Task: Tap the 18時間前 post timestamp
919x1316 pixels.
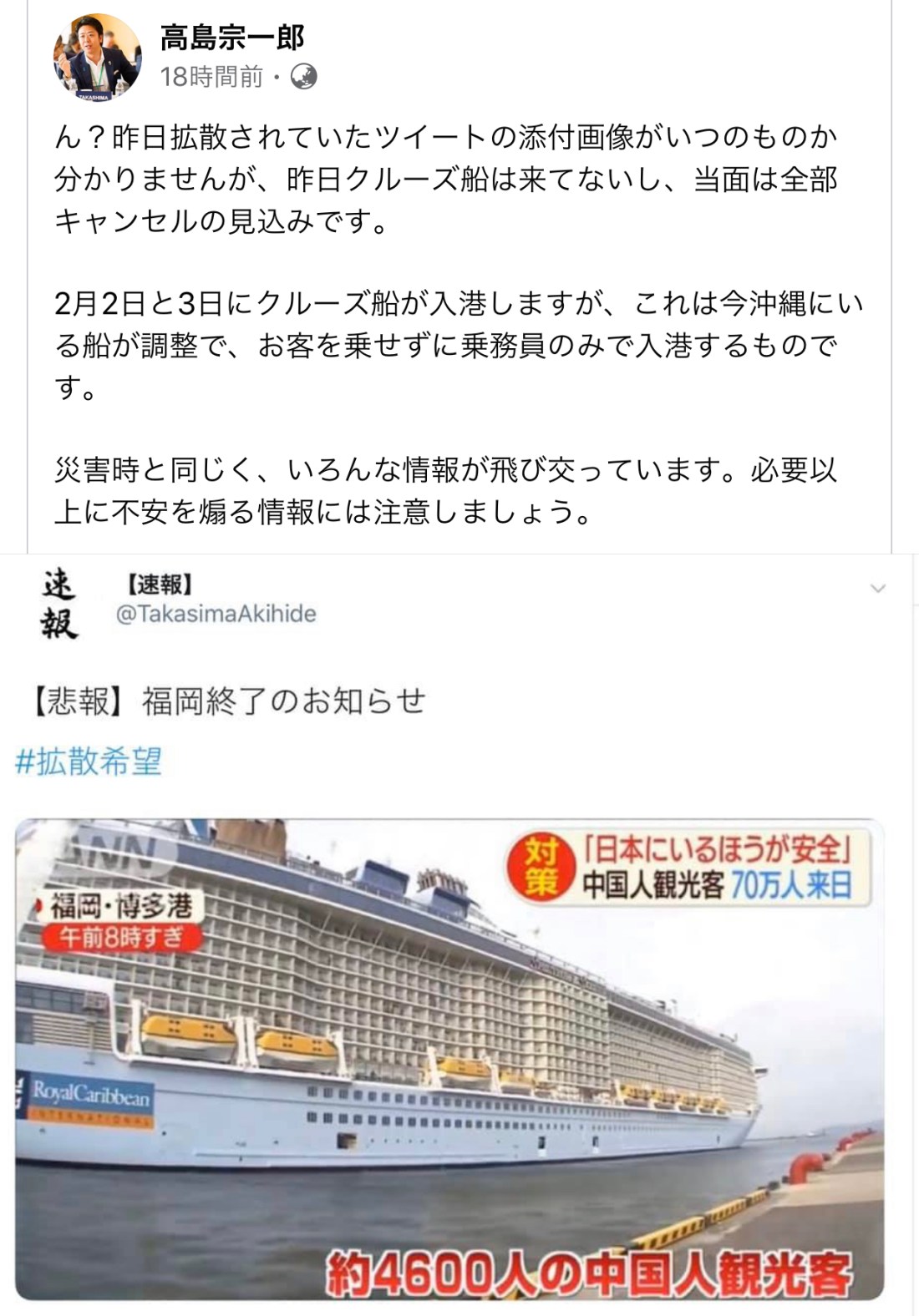Action: (211, 78)
